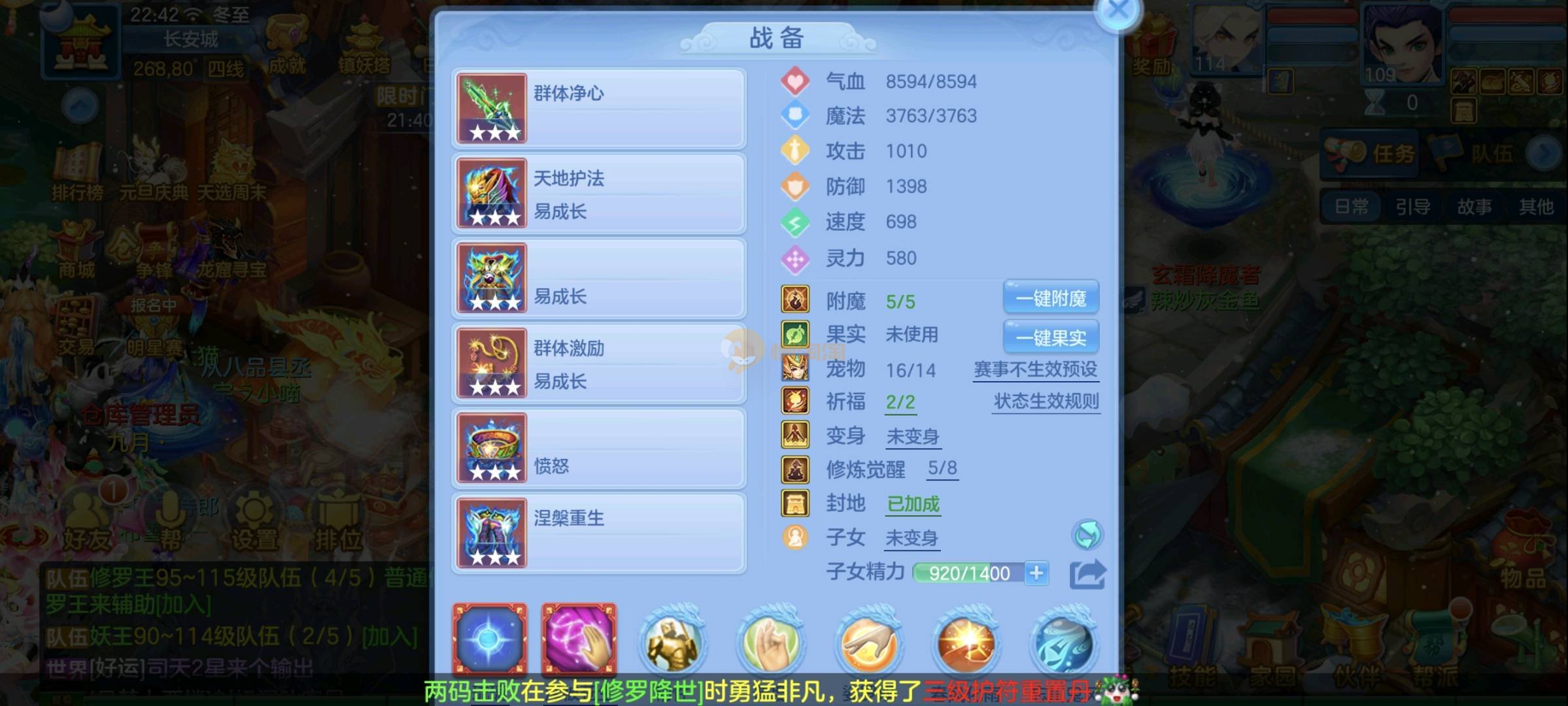This screenshot has width=1568, height=706.
Task: Open the 群体净心 equipment slot
Action: click(x=598, y=109)
